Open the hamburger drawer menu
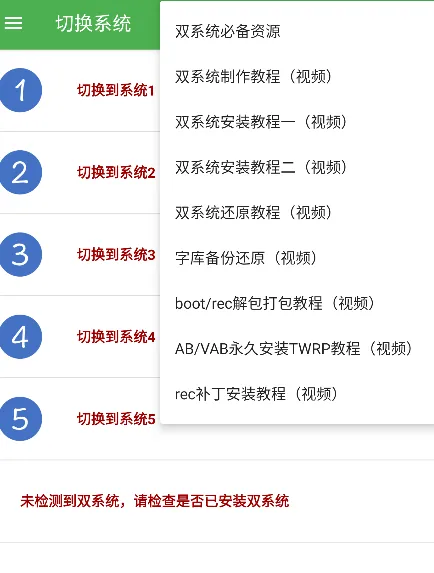Image resolution: width=434 pixels, height=573 pixels. 14,23
